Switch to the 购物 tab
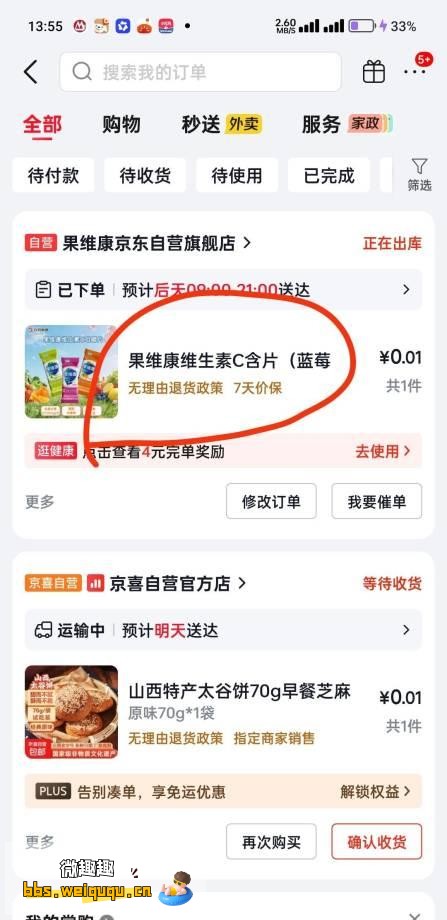 pos(121,124)
